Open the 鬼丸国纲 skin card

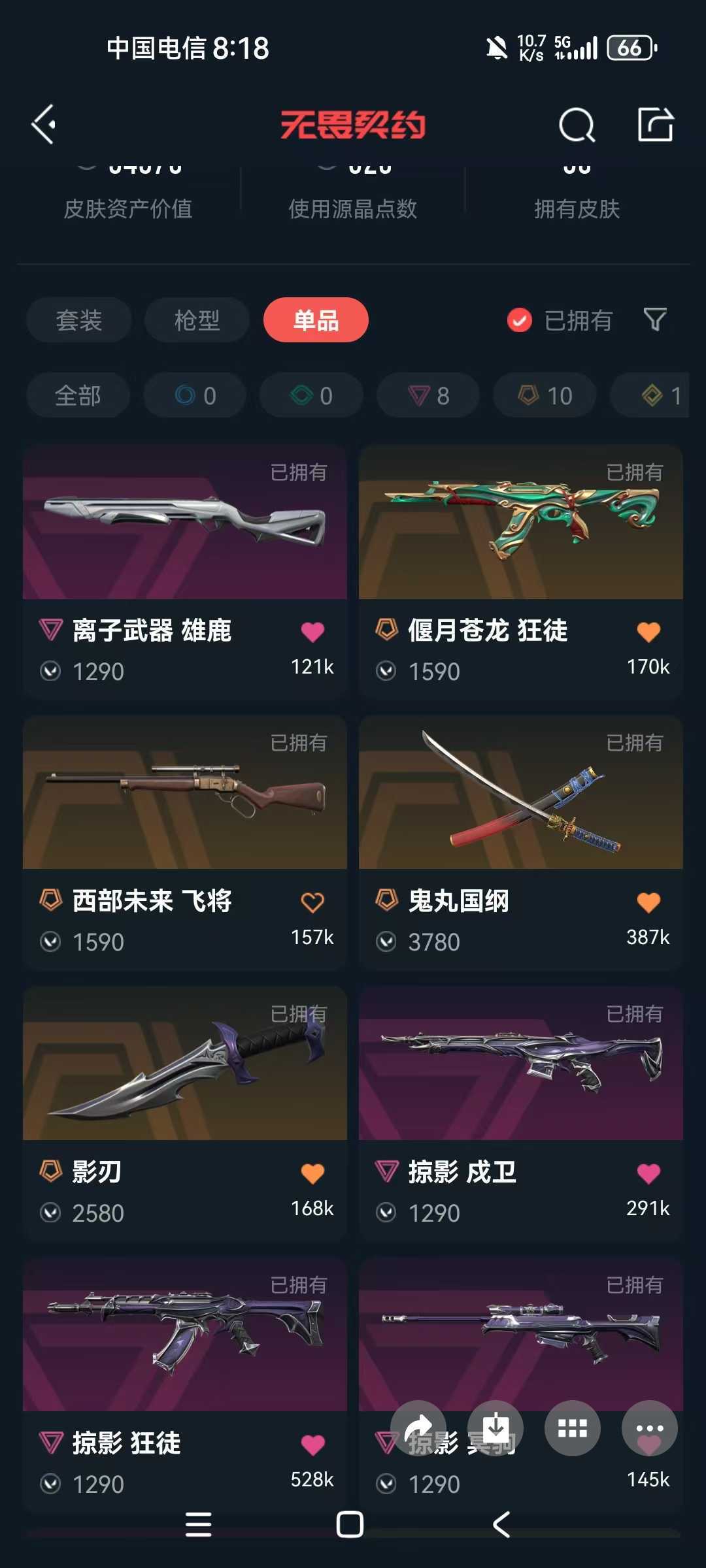(521, 843)
